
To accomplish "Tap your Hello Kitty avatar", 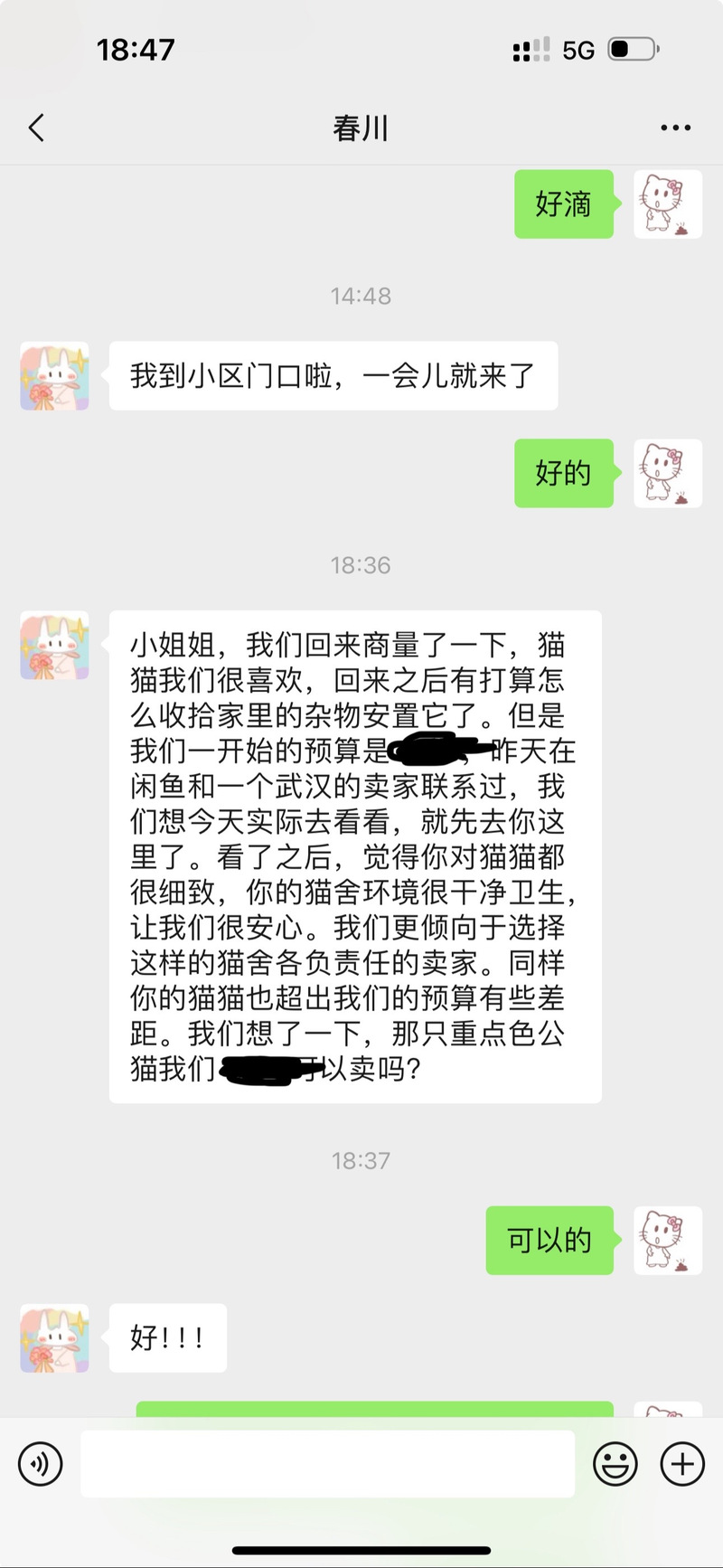I will (x=668, y=204).
